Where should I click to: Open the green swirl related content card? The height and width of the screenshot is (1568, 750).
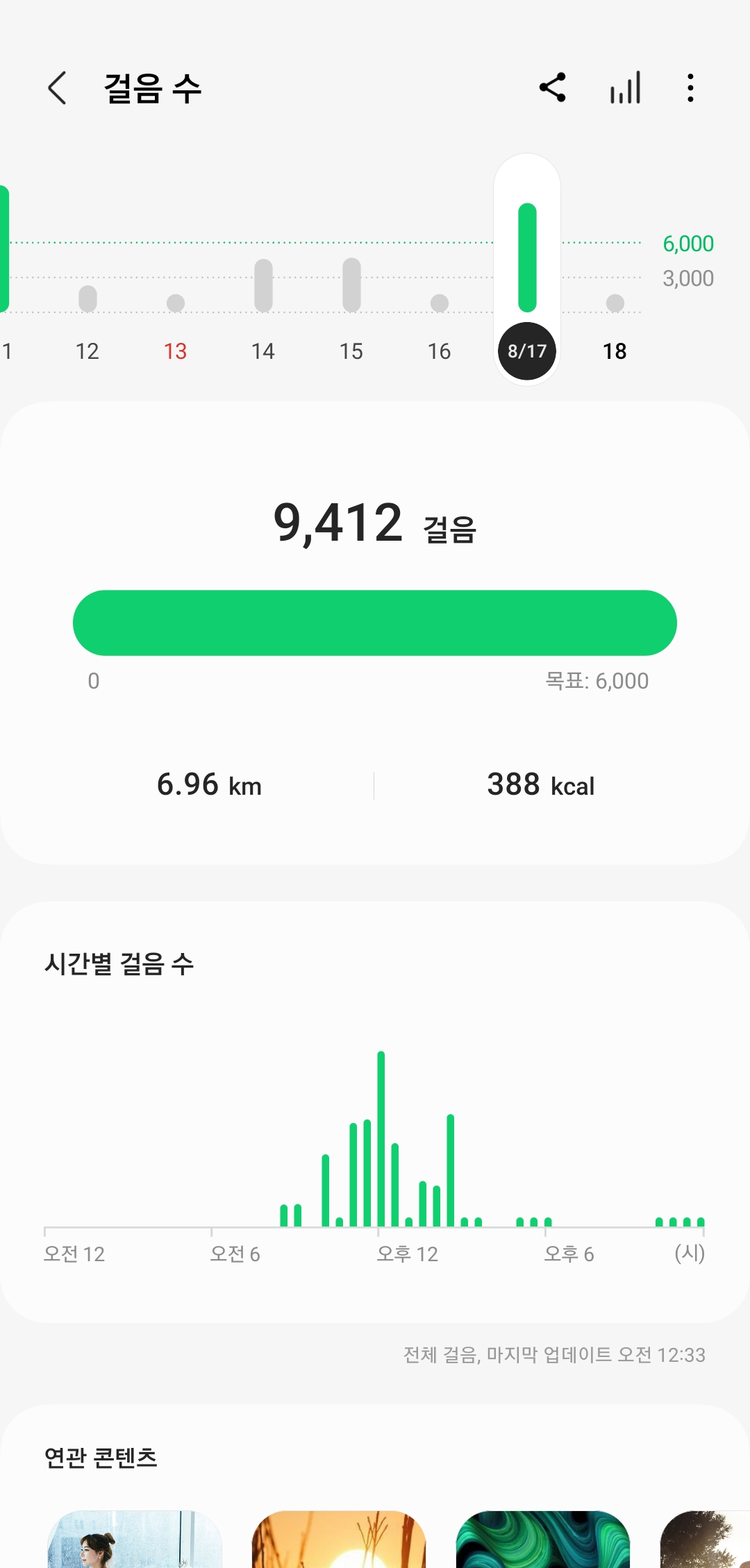point(542,1540)
